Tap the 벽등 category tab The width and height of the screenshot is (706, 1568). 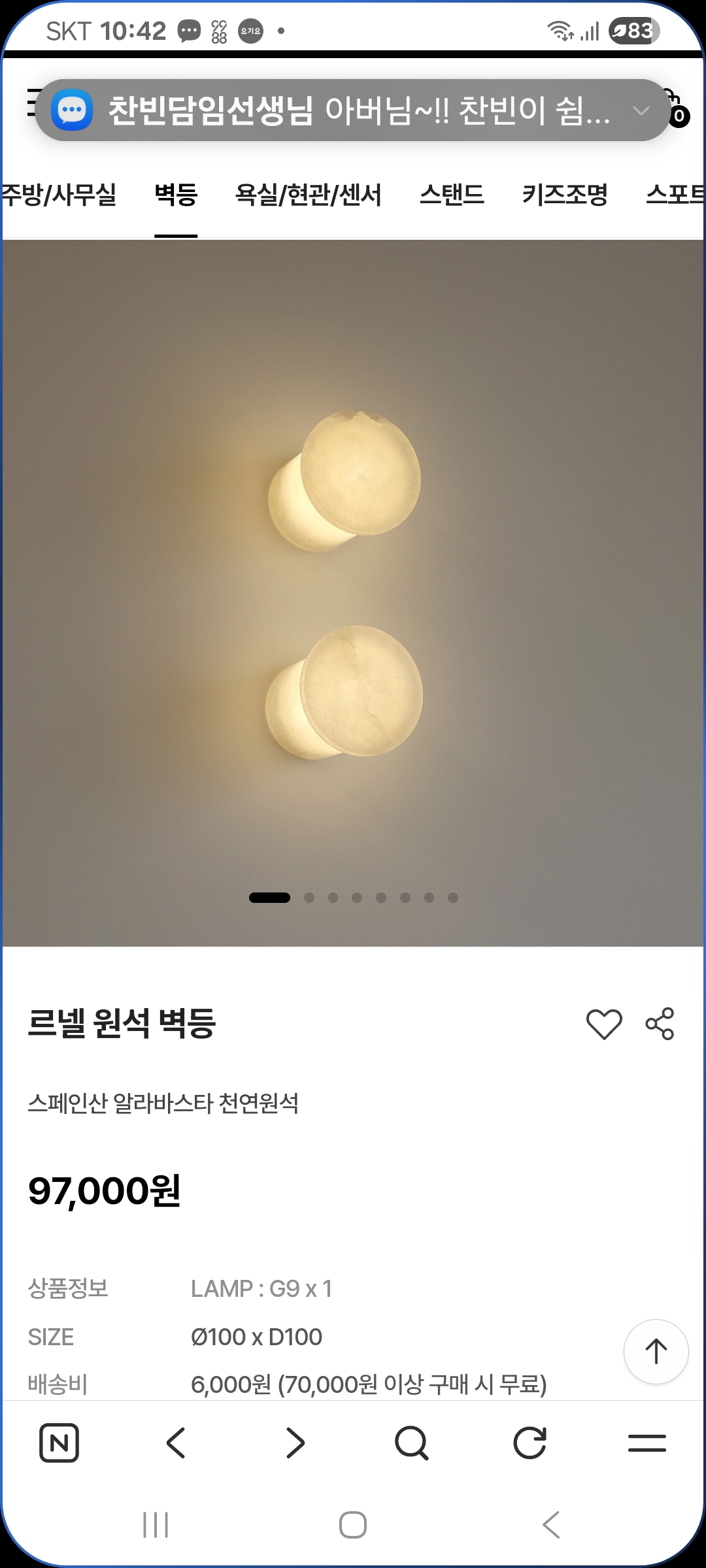pyautogui.click(x=176, y=195)
